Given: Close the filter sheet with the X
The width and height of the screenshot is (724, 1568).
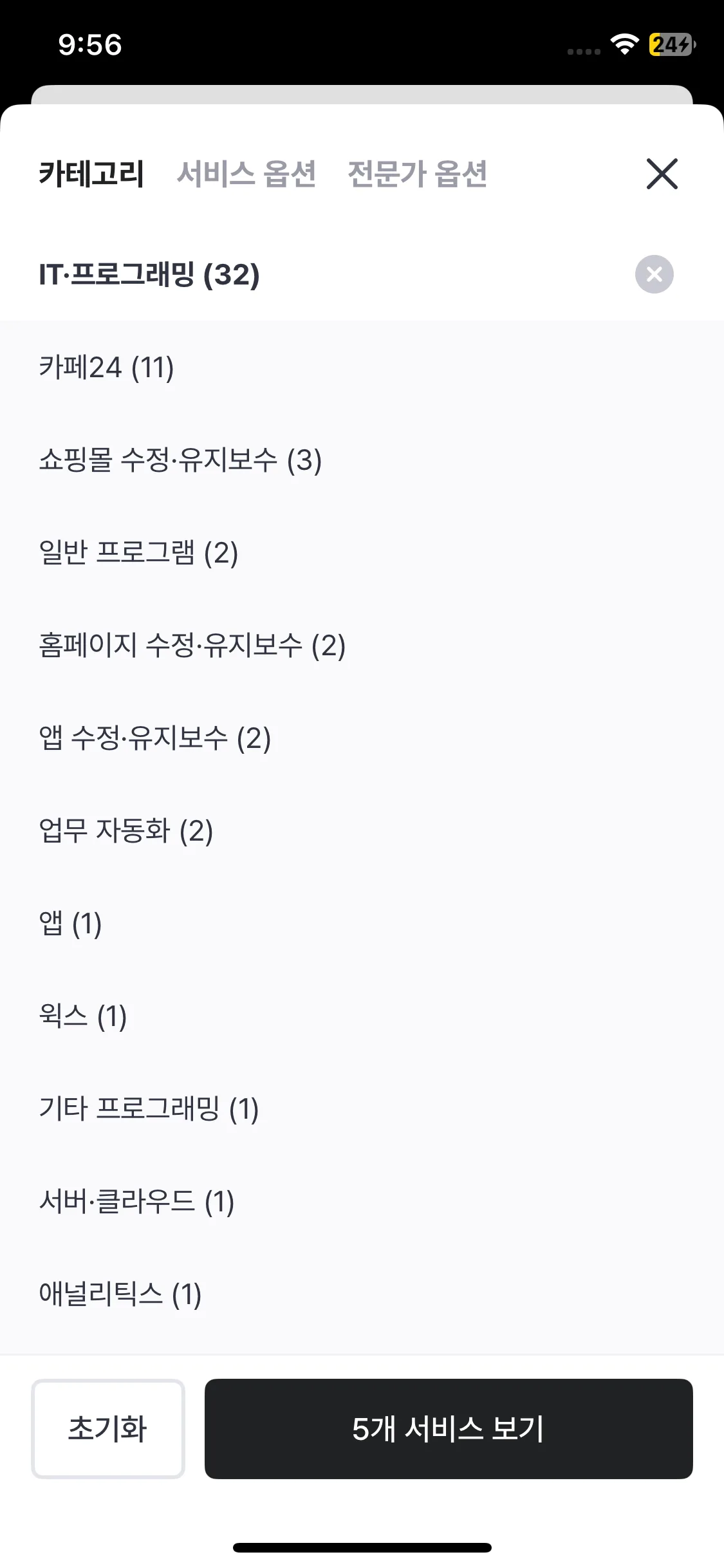Looking at the screenshot, I should click(662, 174).
